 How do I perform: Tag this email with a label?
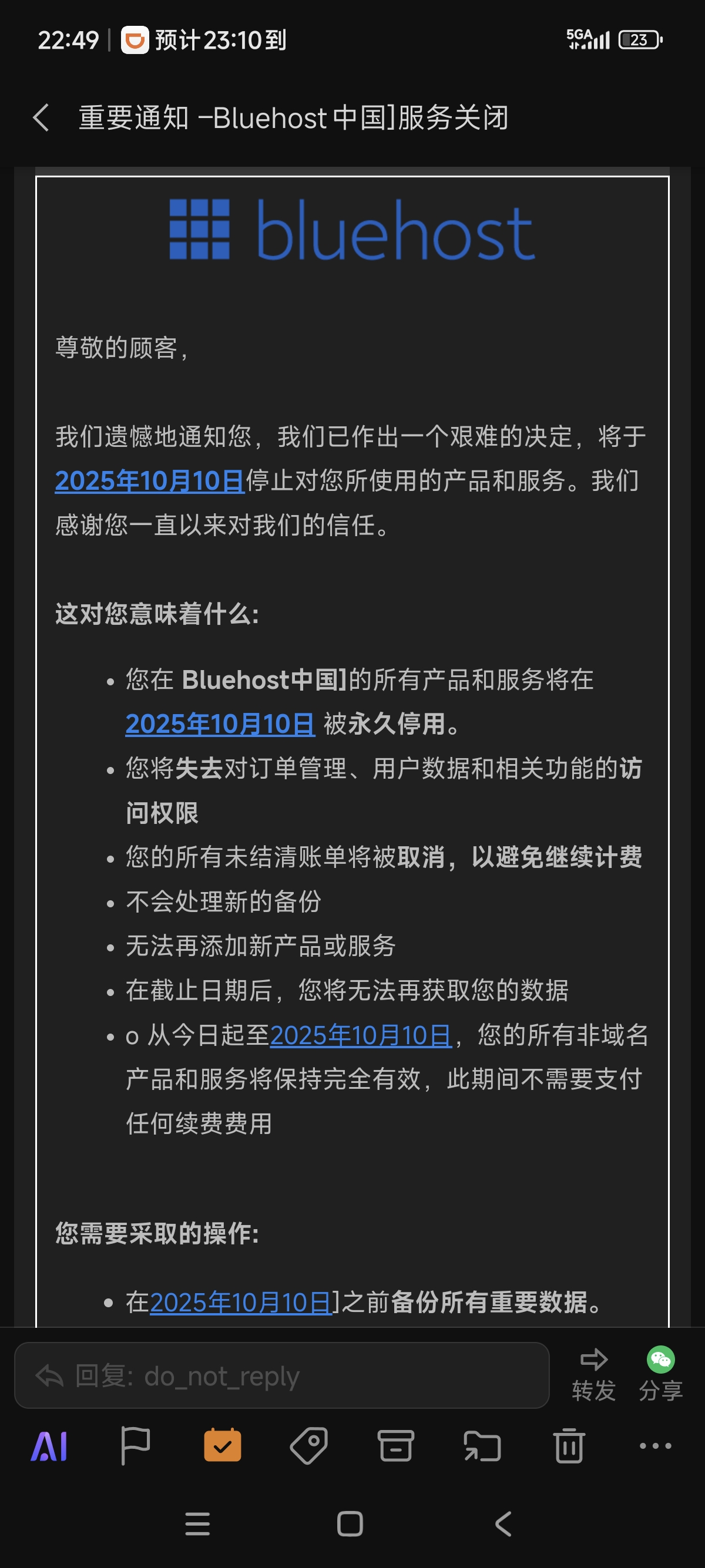pyautogui.click(x=308, y=1446)
